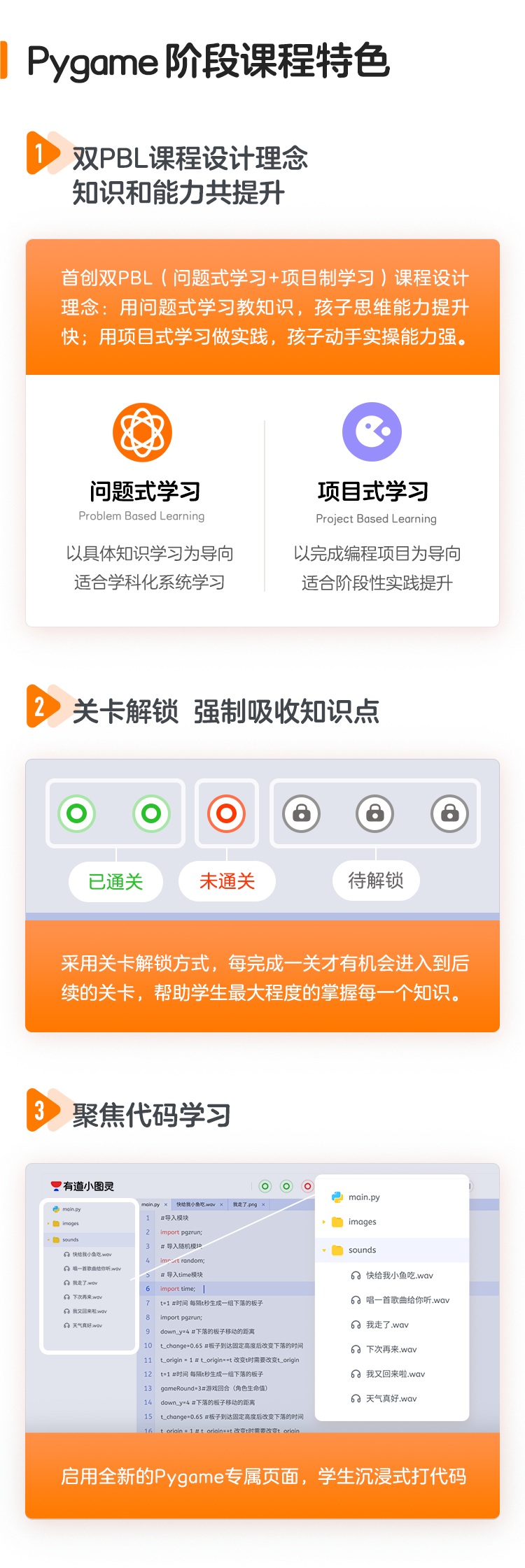Screen dimensions: 525x1568
Task: Expand the images folder
Action: (x=323, y=1222)
